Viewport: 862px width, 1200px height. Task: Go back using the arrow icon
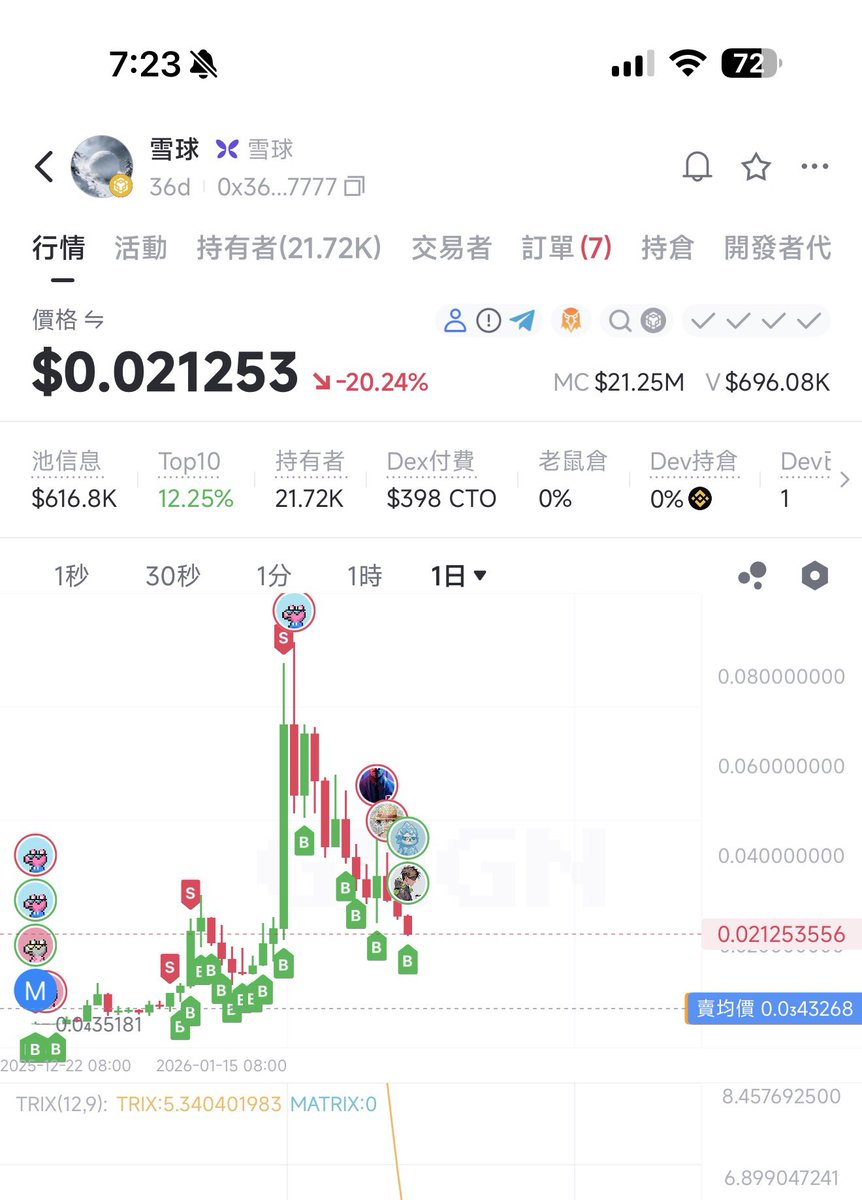pyautogui.click(x=44, y=166)
